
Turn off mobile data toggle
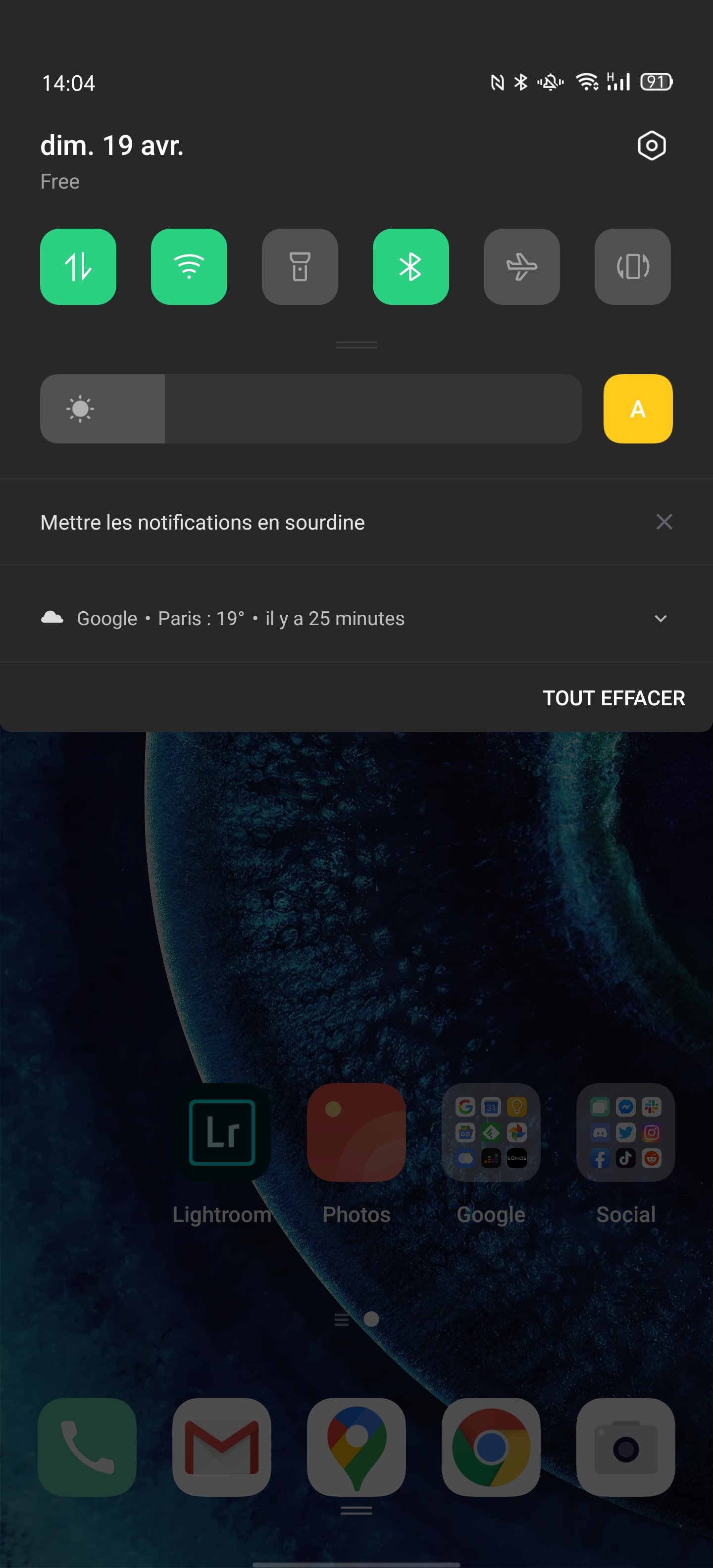click(x=78, y=267)
